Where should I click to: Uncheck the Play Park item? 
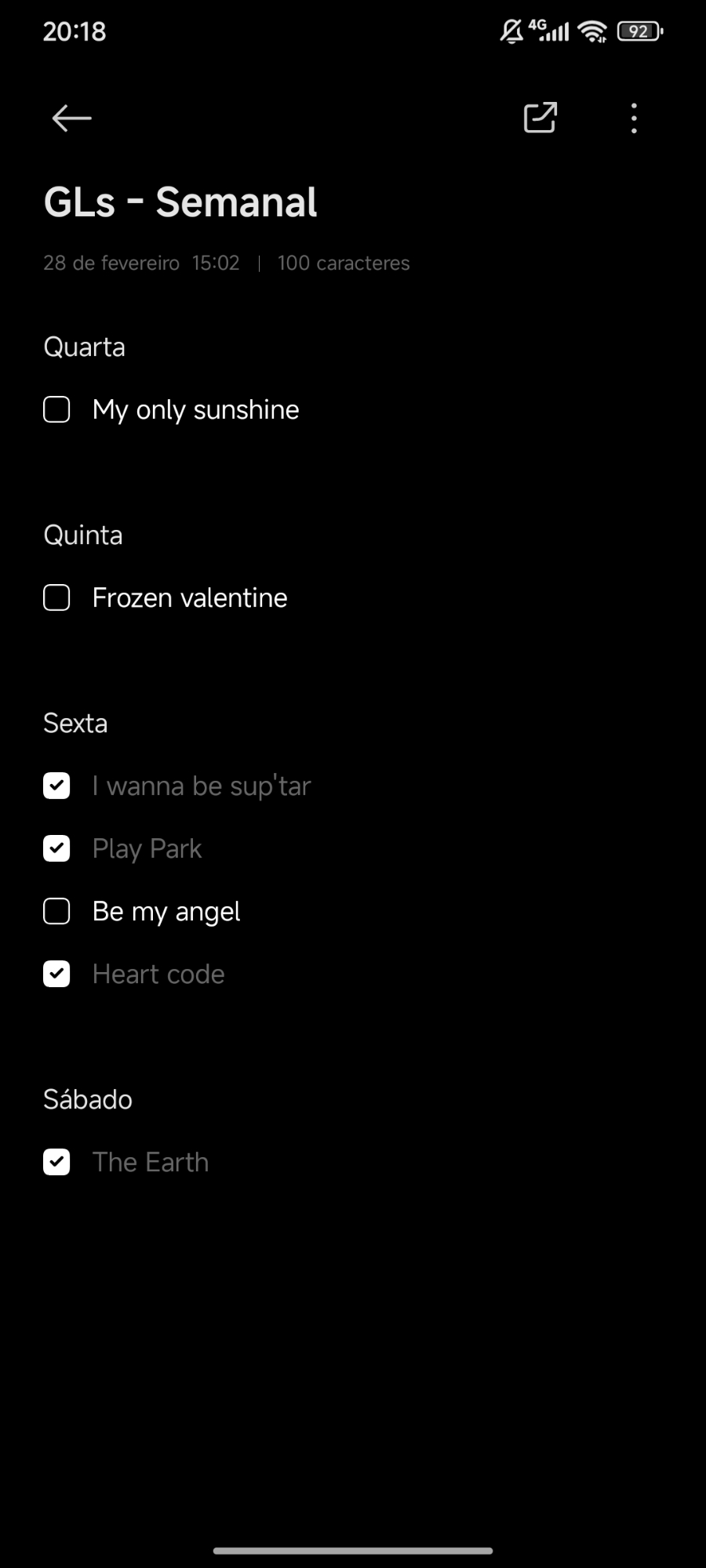pyautogui.click(x=56, y=848)
